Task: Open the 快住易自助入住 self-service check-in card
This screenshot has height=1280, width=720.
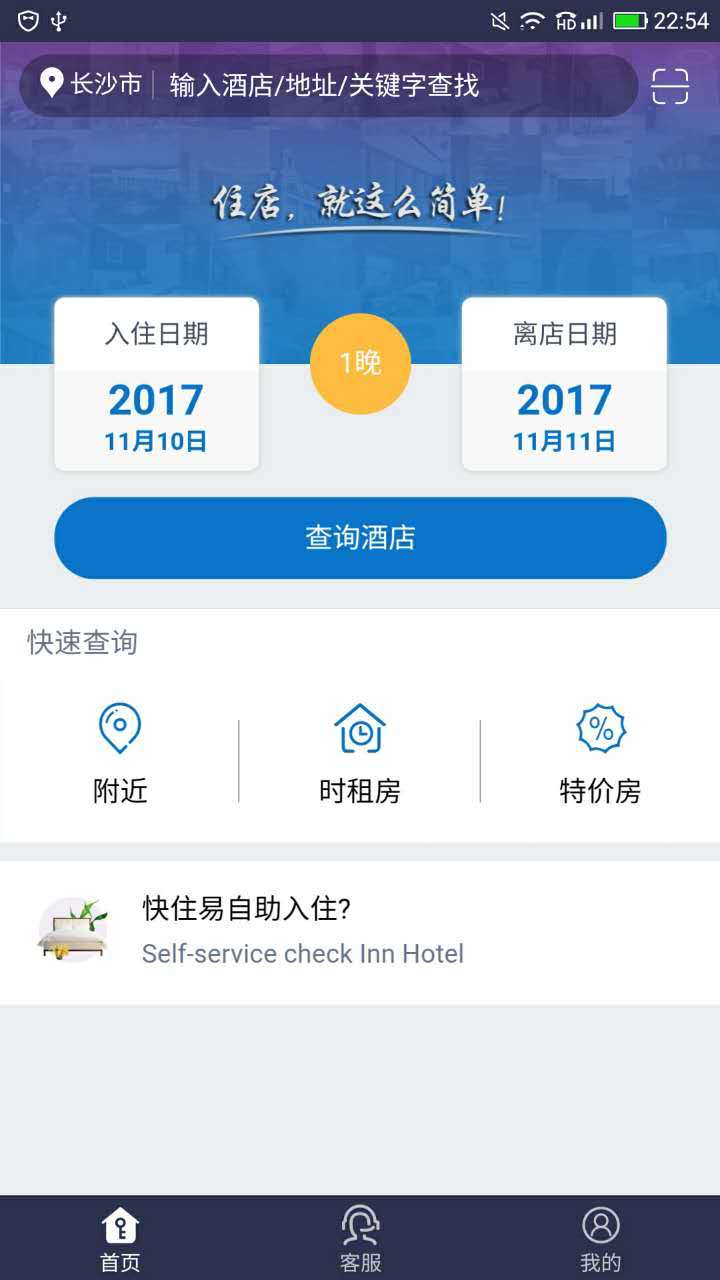Action: tap(360, 932)
